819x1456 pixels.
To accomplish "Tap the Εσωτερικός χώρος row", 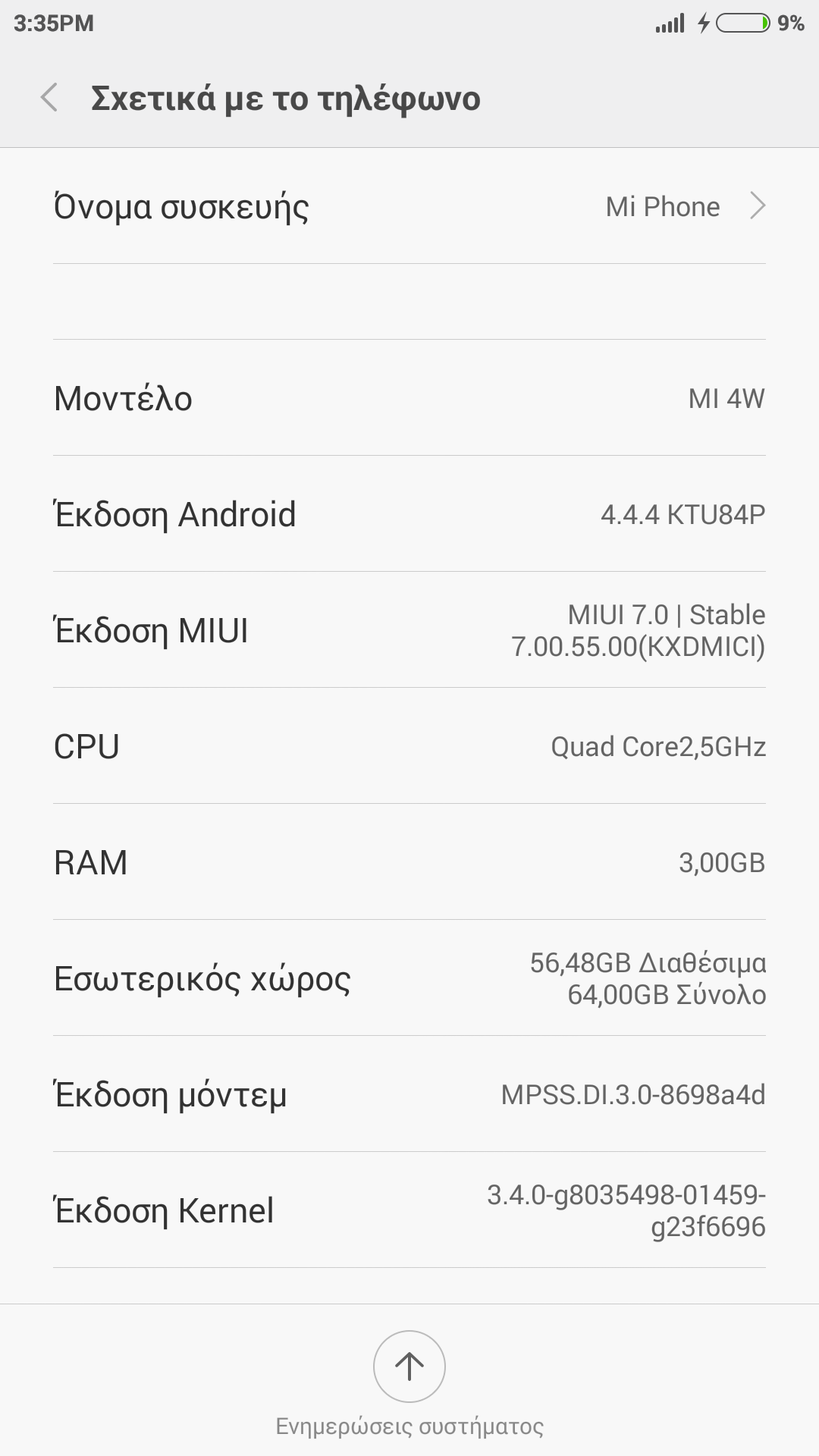I will tap(409, 978).
